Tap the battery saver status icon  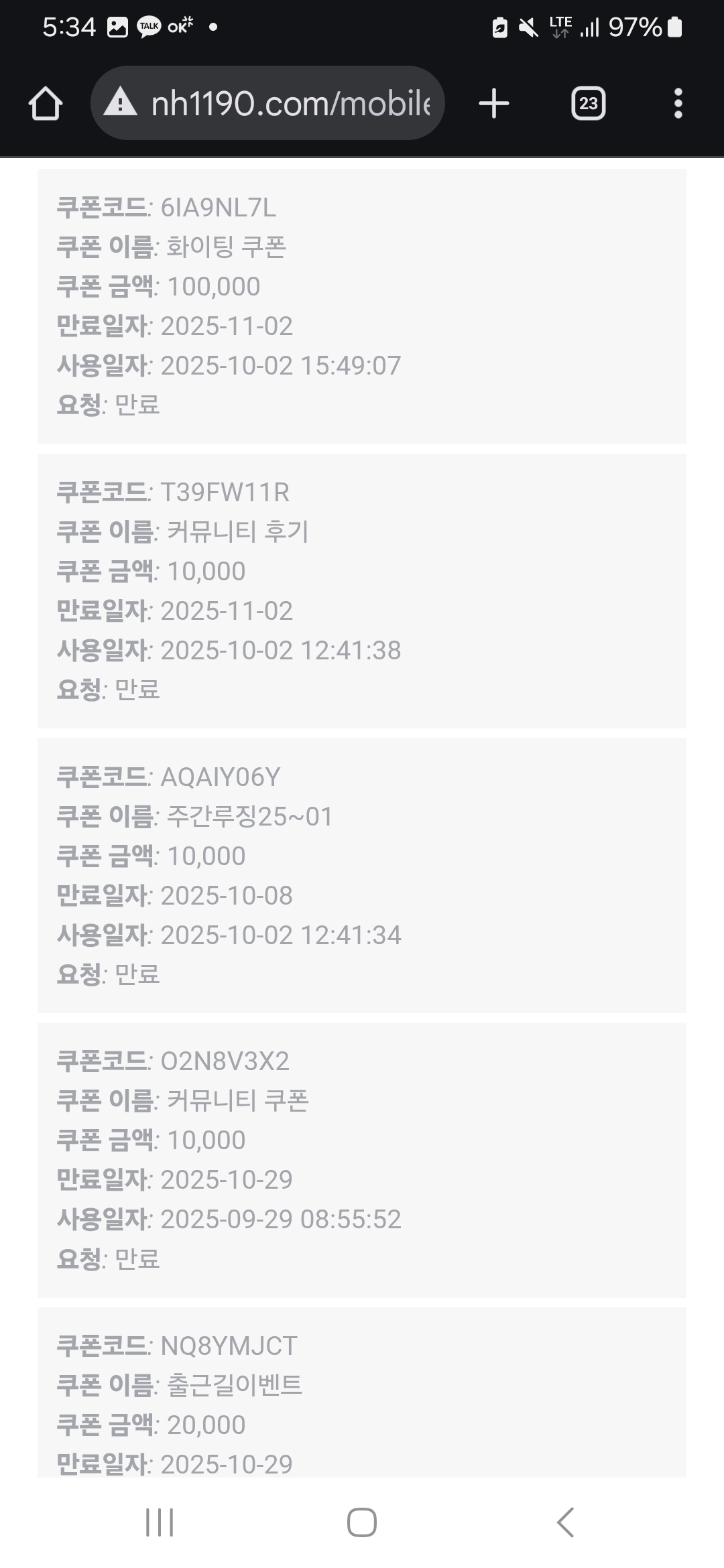pos(499,27)
